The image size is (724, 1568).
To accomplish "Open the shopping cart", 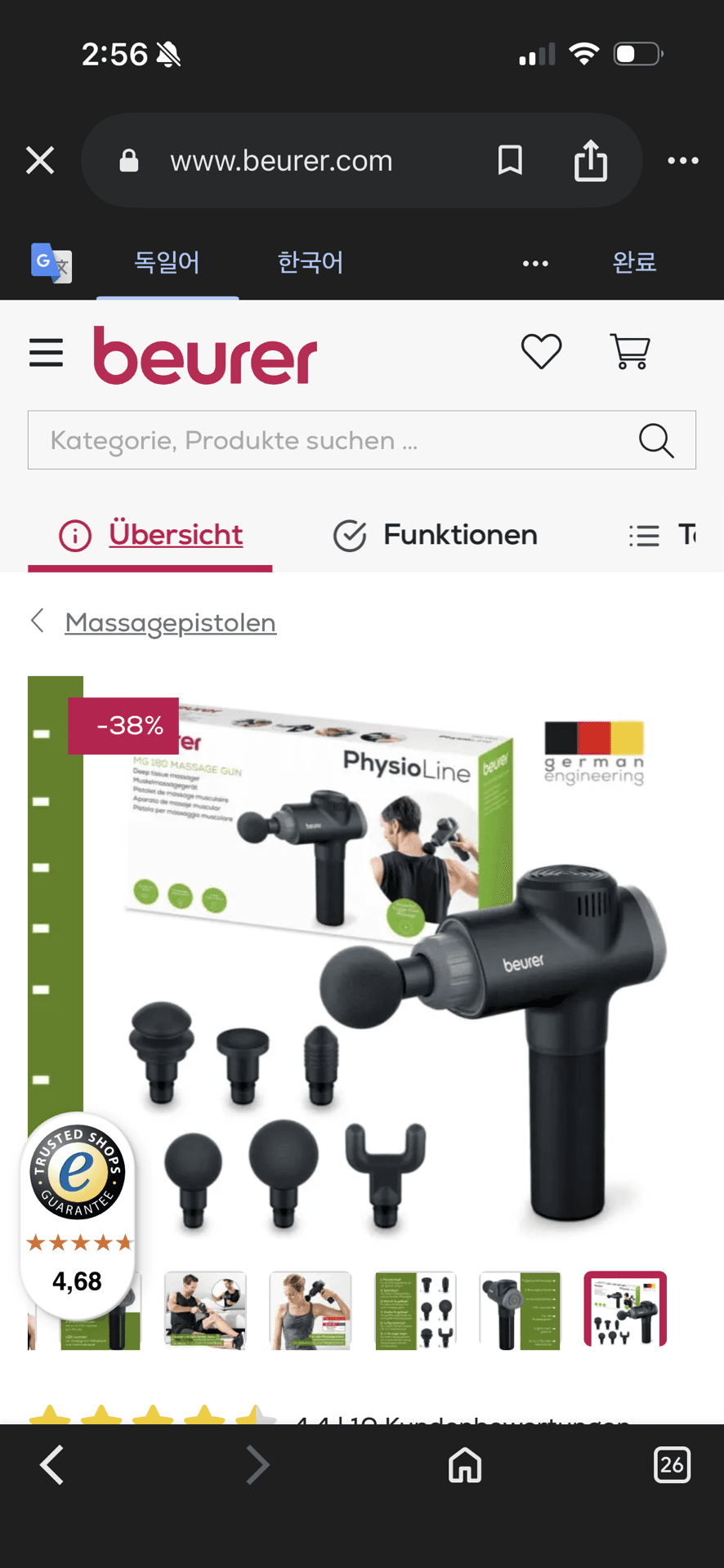I will pyautogui.click(x=630, y=352).
